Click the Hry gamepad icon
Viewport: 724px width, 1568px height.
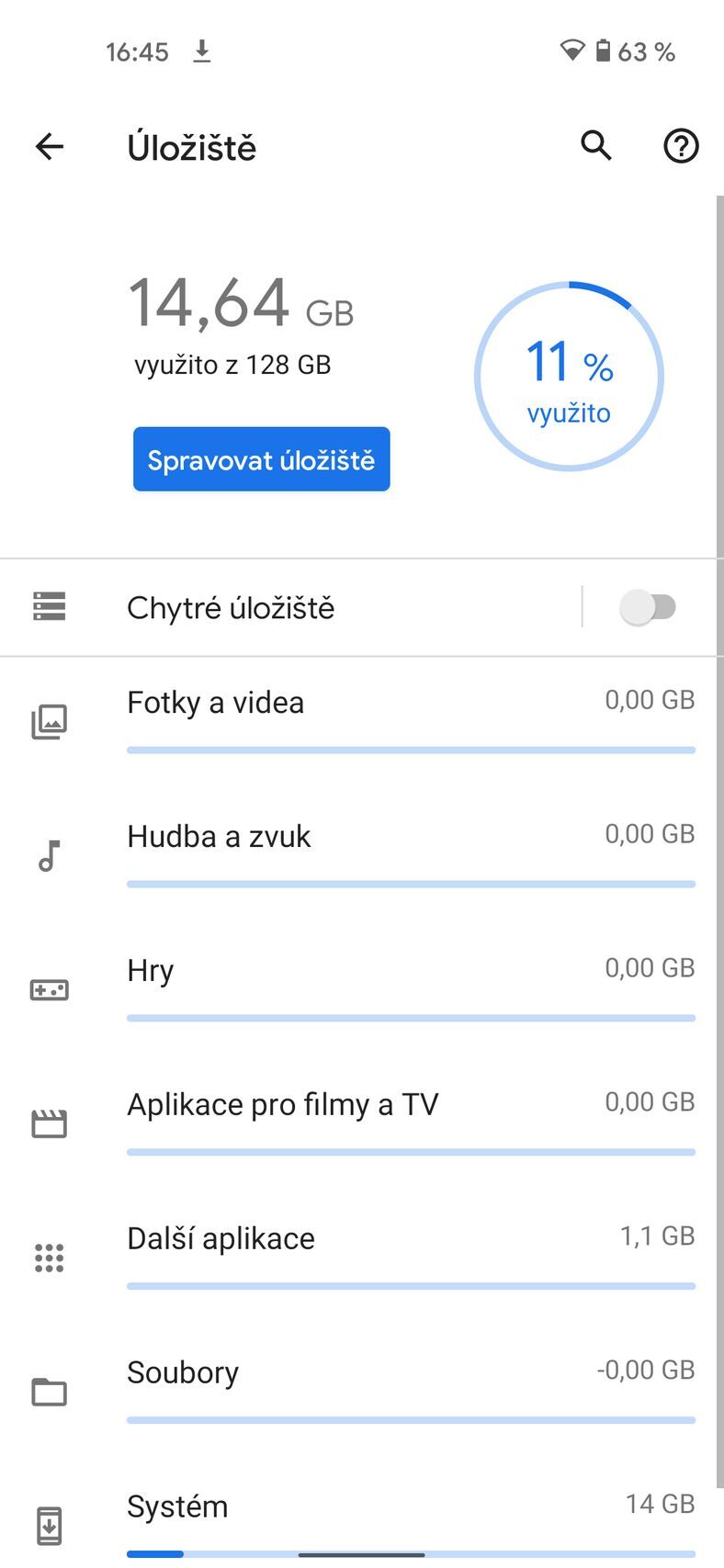click(x=49, y=989)
